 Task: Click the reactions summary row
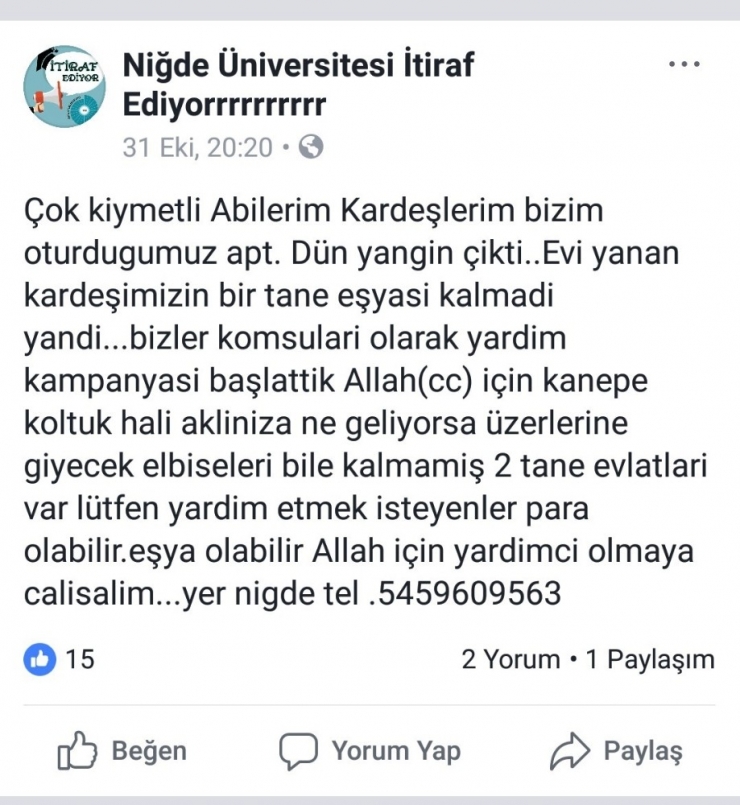pyautogui.click(x=370, y=660)
